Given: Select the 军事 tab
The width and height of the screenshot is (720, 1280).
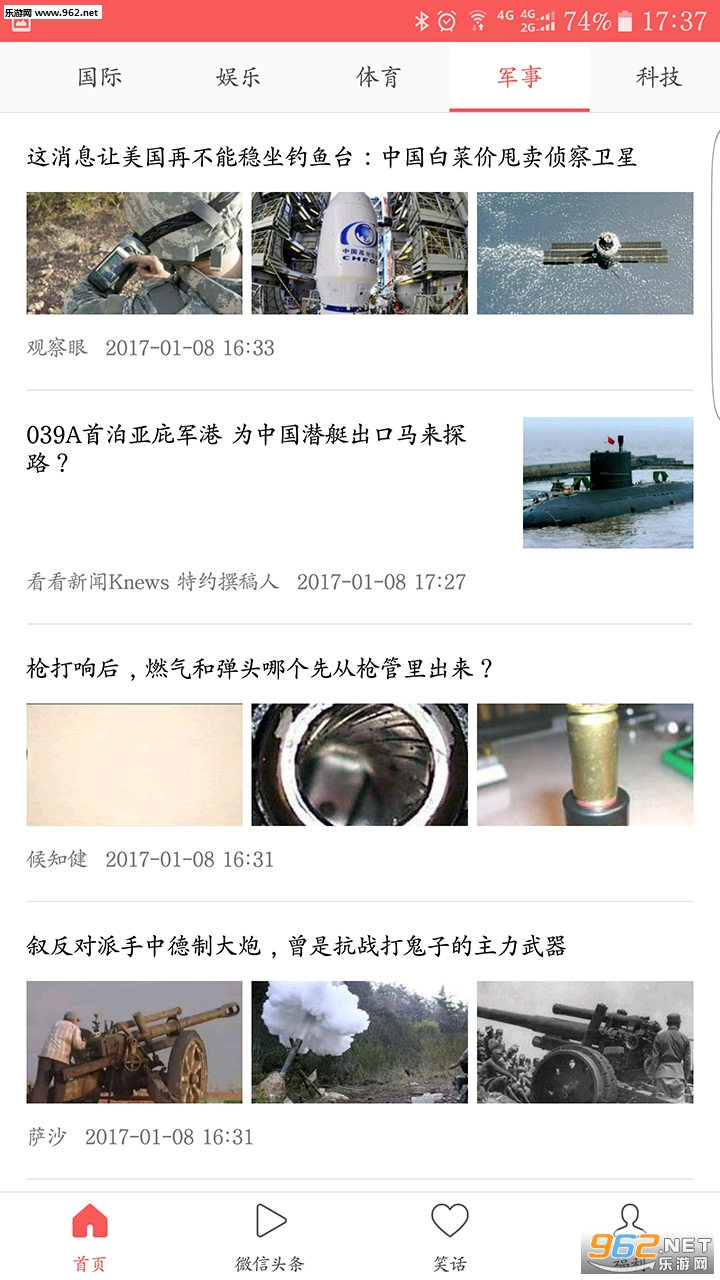Looking at the screenshot, I should 519,77.
